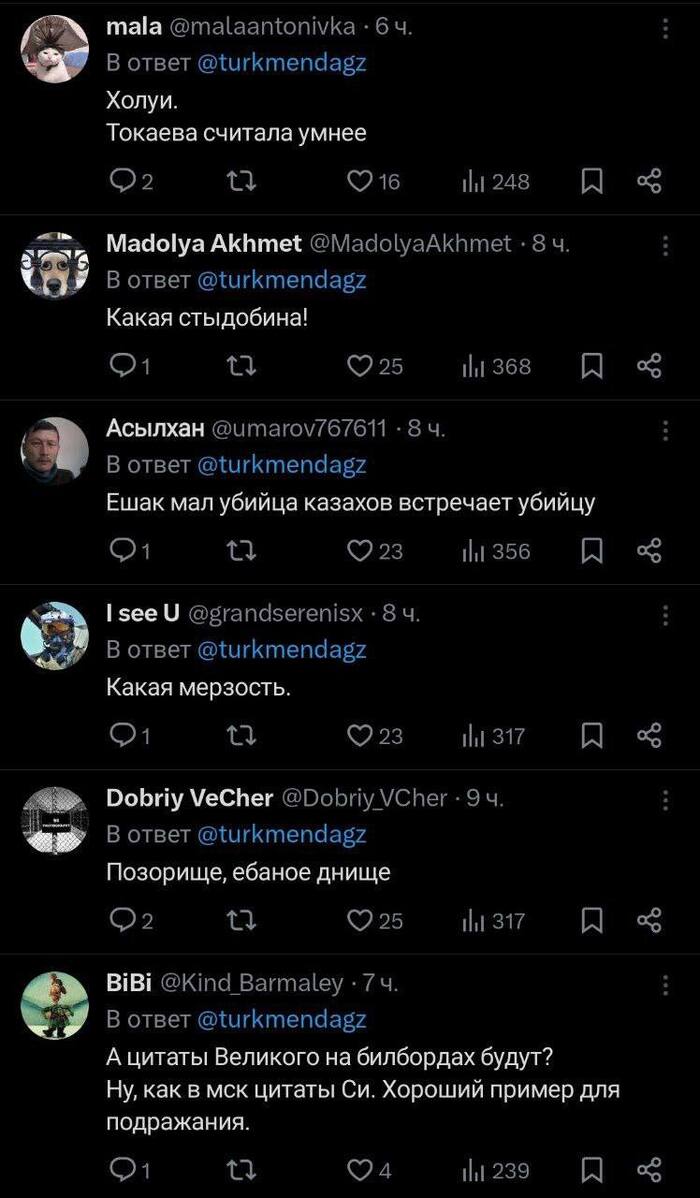Repost Dobriy VeCher's reply
This screenshot has width=700, height=1198.
tap(242, 921)
